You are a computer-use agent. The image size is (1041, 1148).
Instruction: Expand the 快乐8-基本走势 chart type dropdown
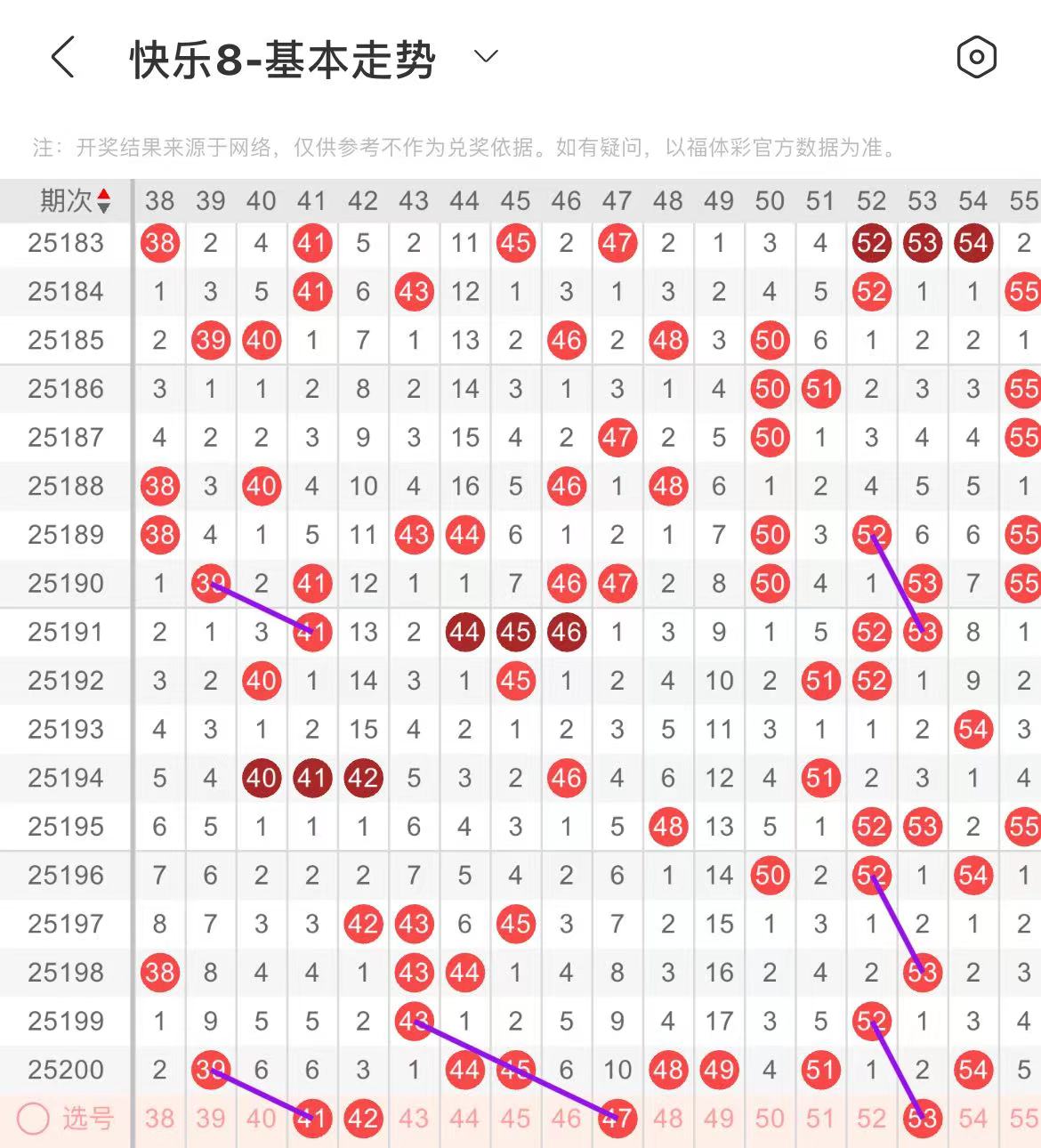click(486, 58)
